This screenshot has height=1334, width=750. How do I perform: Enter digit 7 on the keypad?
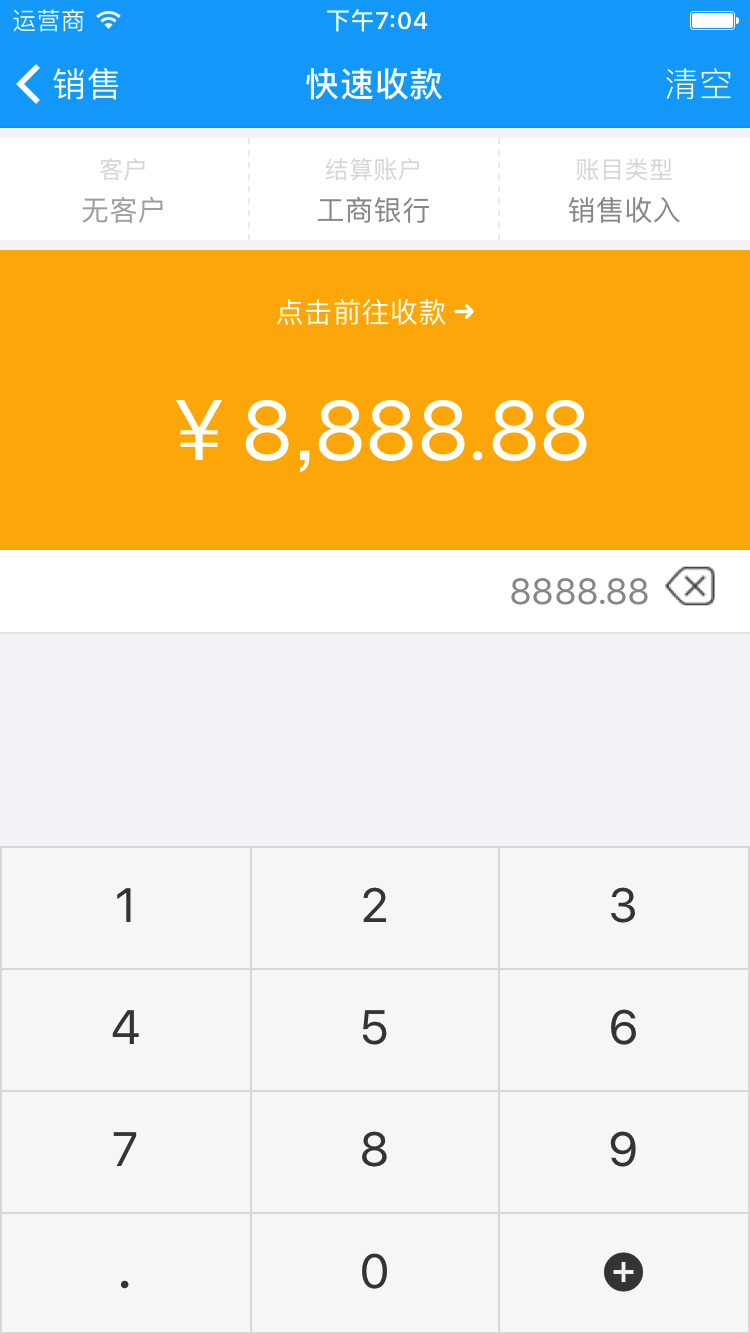[x=126, y=1152]
